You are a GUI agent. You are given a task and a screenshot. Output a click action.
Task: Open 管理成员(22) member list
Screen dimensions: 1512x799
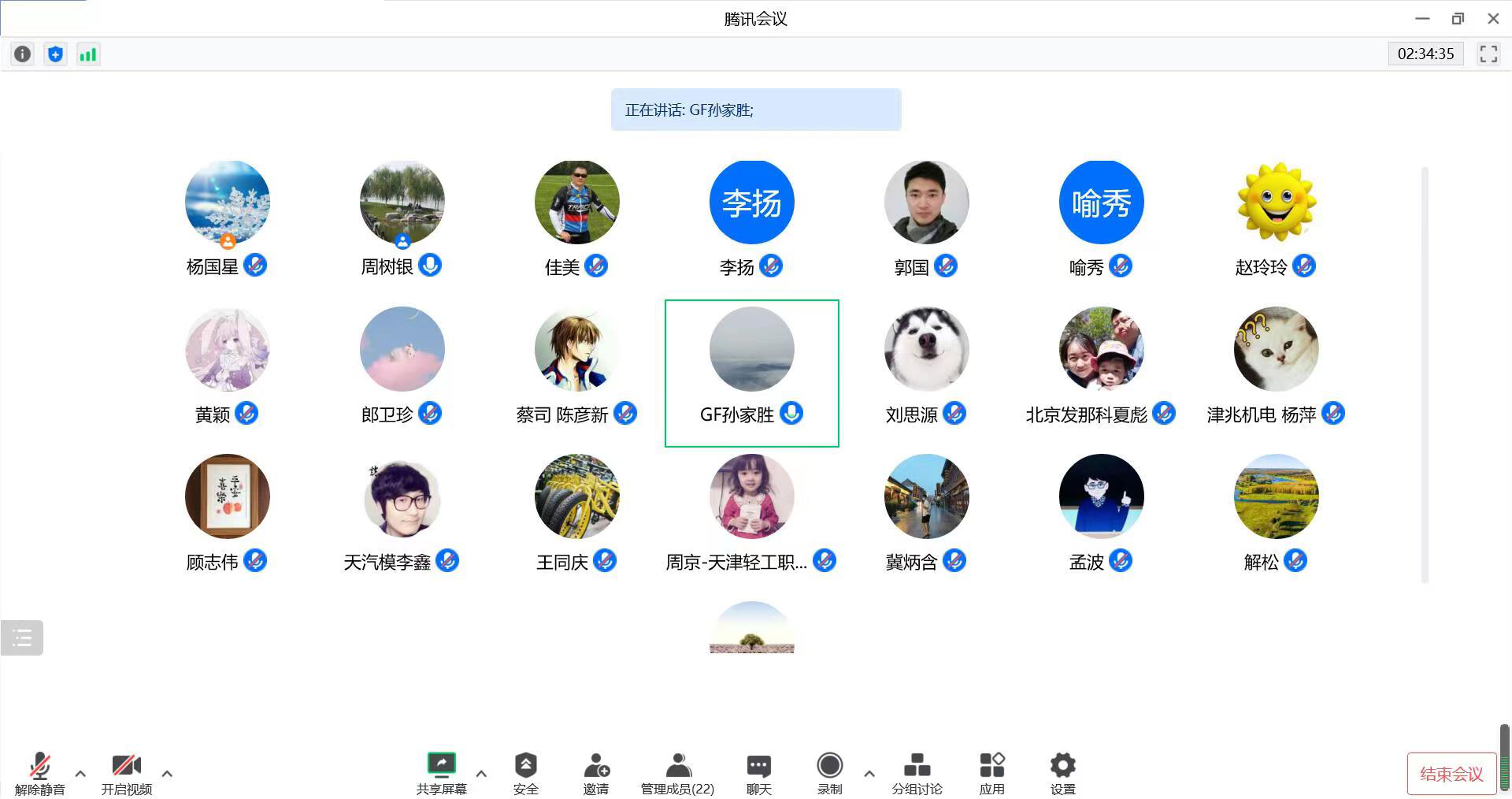point(677,772)
